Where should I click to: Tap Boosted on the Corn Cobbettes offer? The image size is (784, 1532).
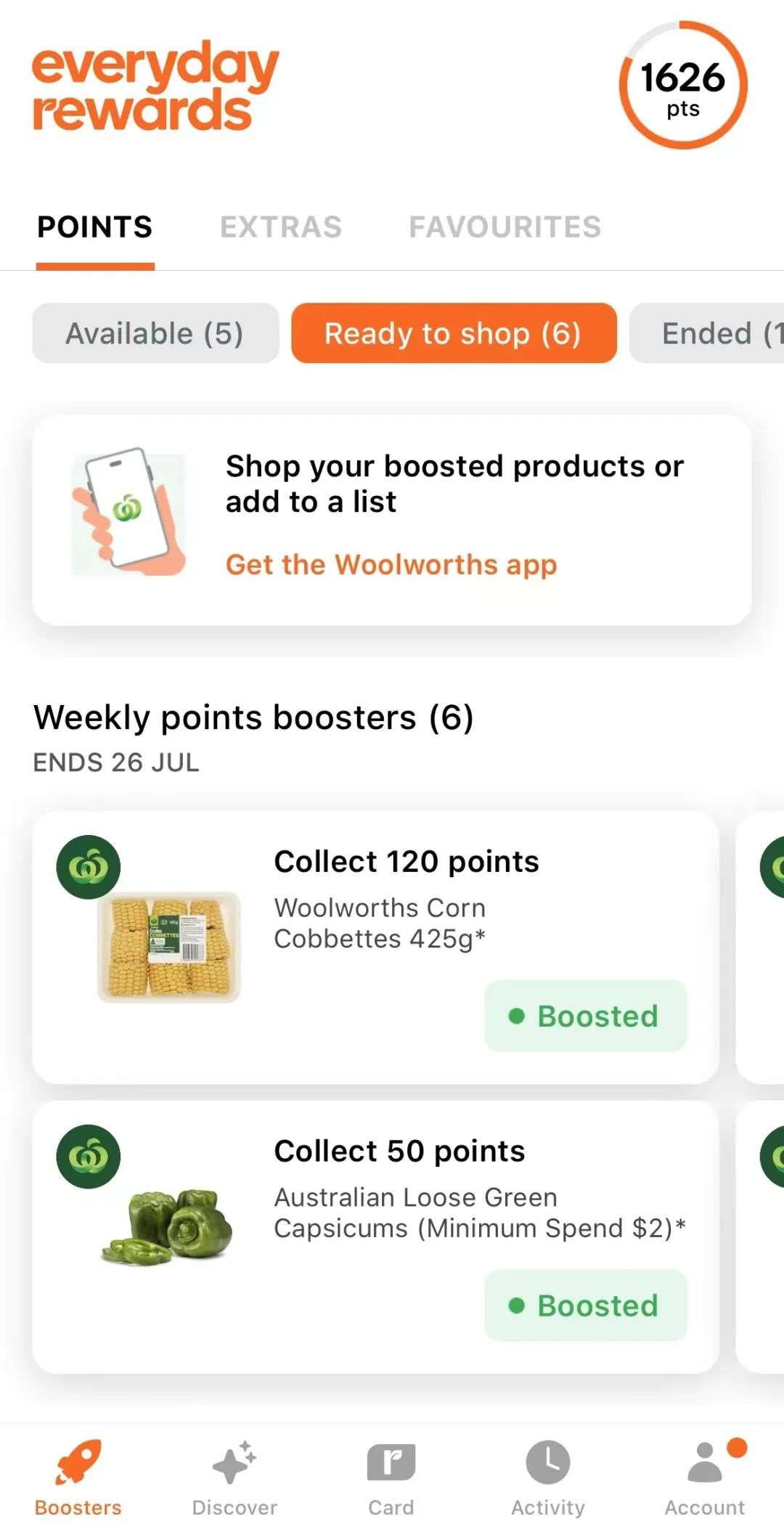[585, 1016]
